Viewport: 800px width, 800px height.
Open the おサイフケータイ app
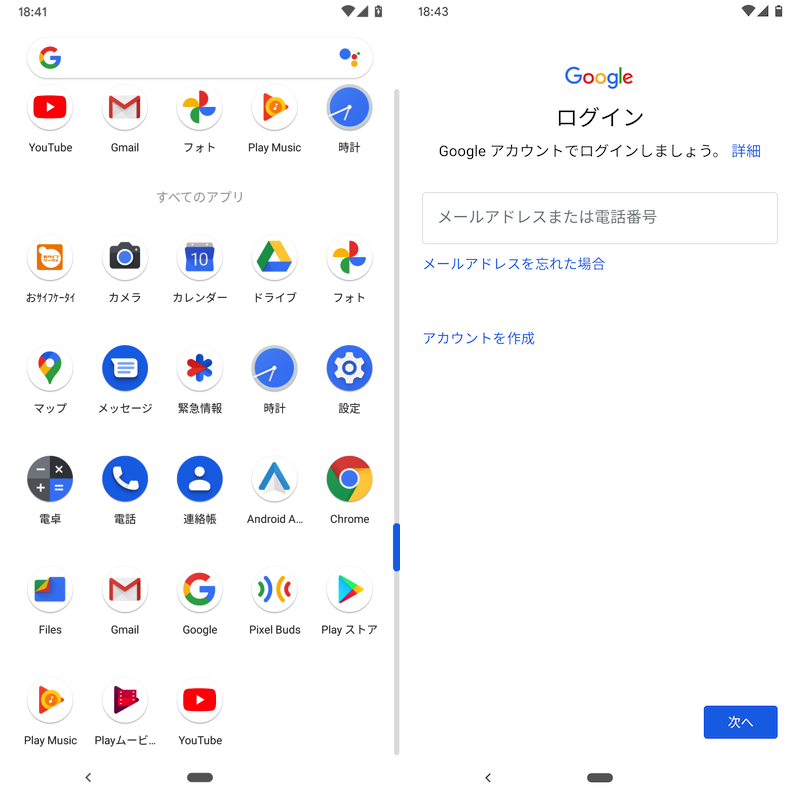(x=50, y=259)
